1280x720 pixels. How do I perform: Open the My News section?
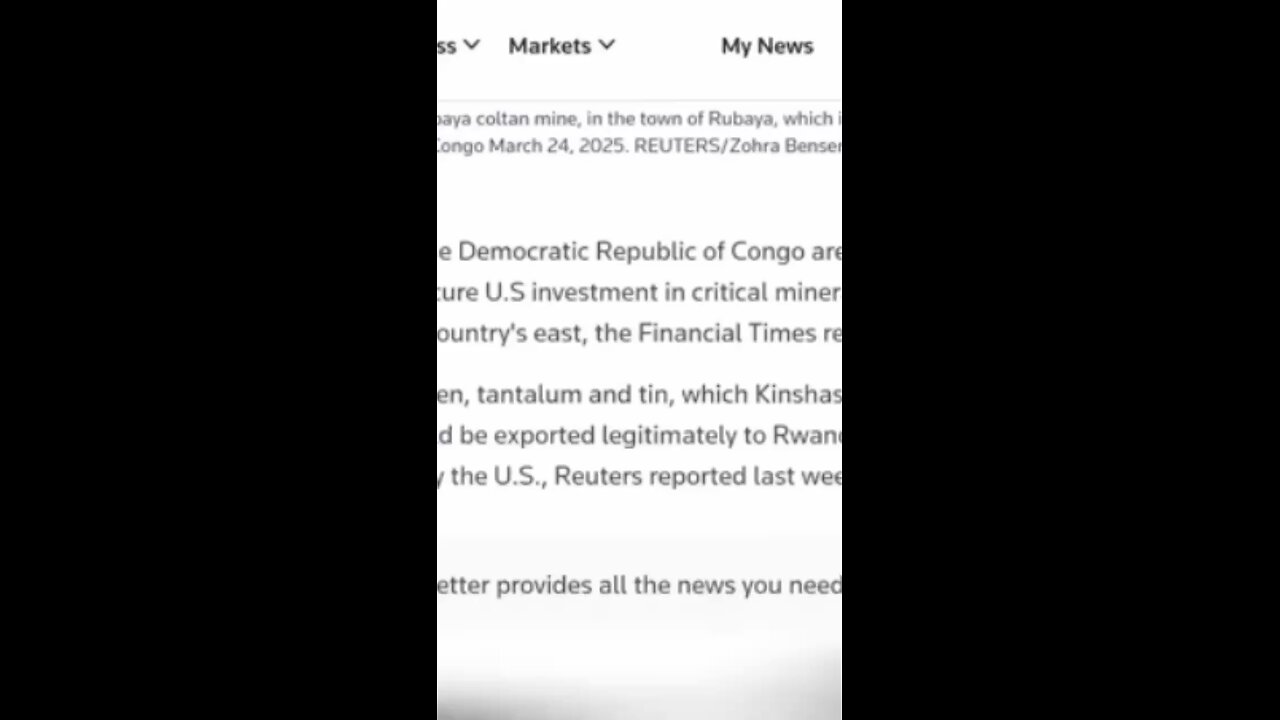pos(767,46)
